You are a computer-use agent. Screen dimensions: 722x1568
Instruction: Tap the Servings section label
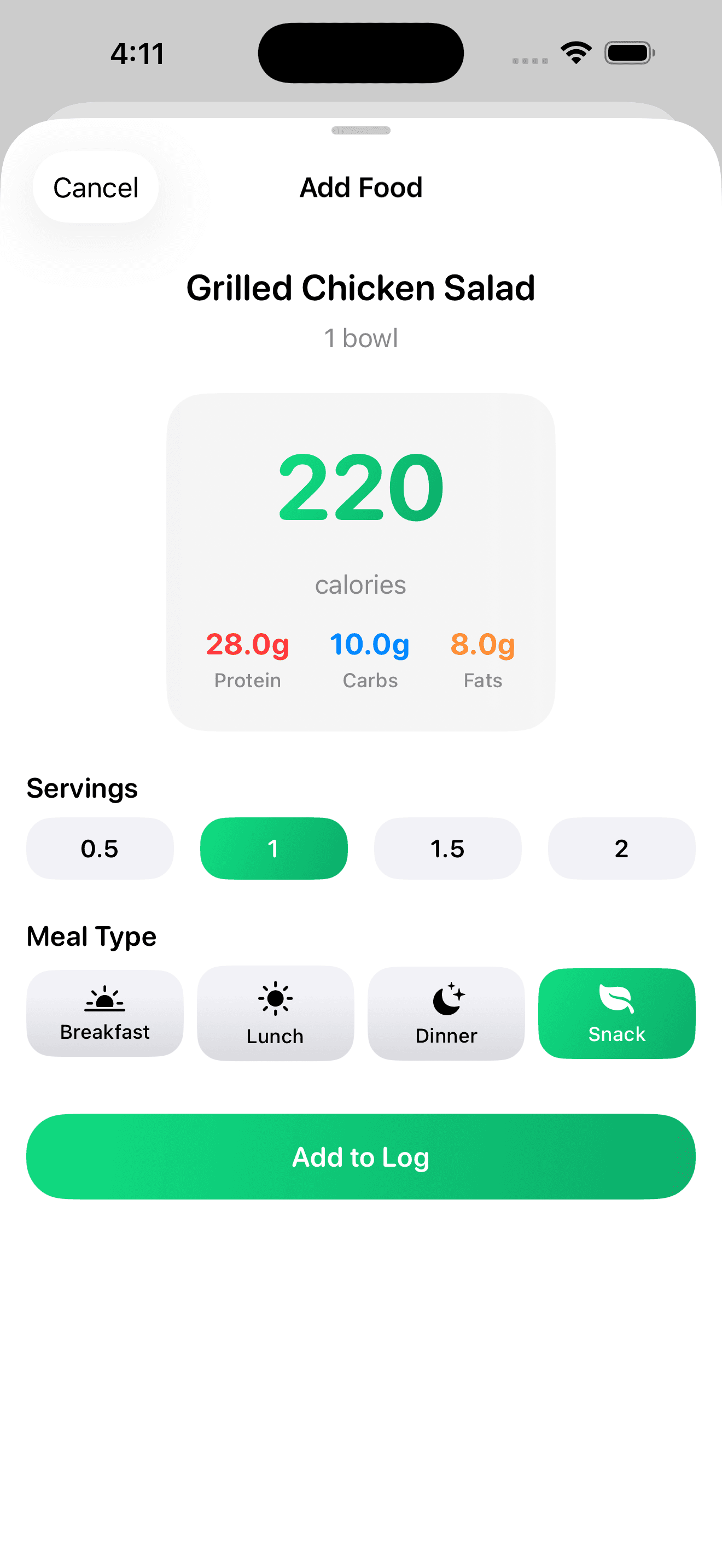81,788
